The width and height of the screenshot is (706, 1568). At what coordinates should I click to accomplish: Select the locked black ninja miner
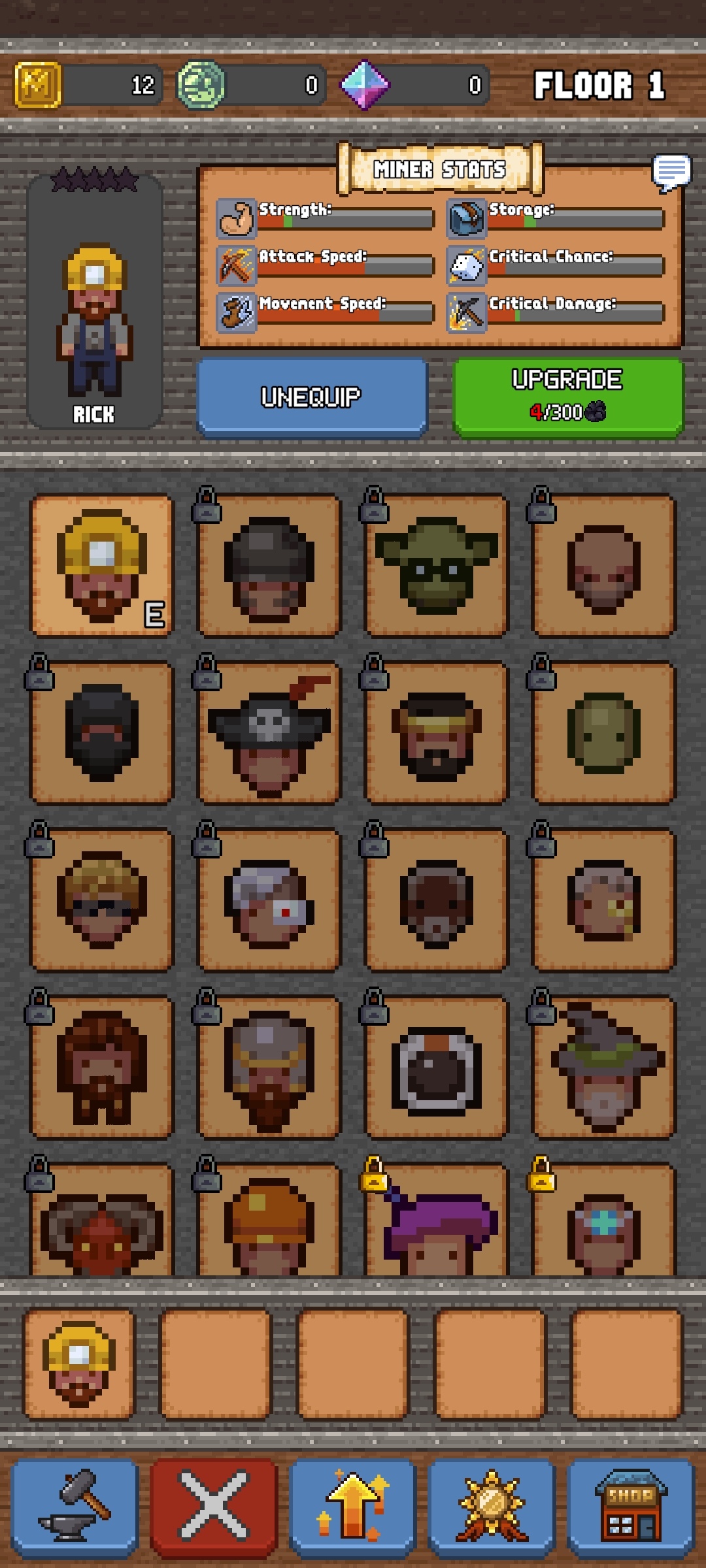tap(101, 732)
